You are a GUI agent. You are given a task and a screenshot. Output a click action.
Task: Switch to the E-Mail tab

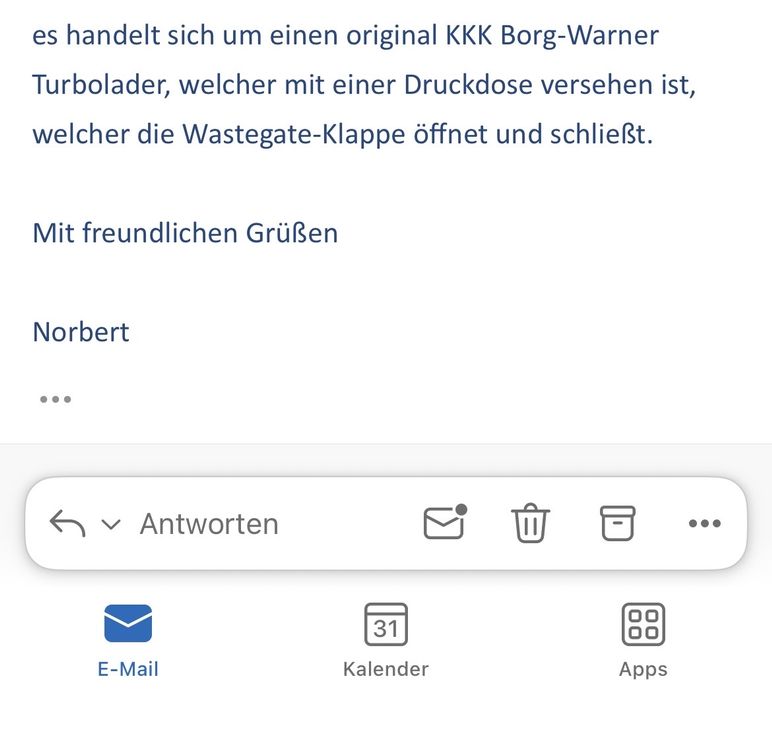(128, 641)
